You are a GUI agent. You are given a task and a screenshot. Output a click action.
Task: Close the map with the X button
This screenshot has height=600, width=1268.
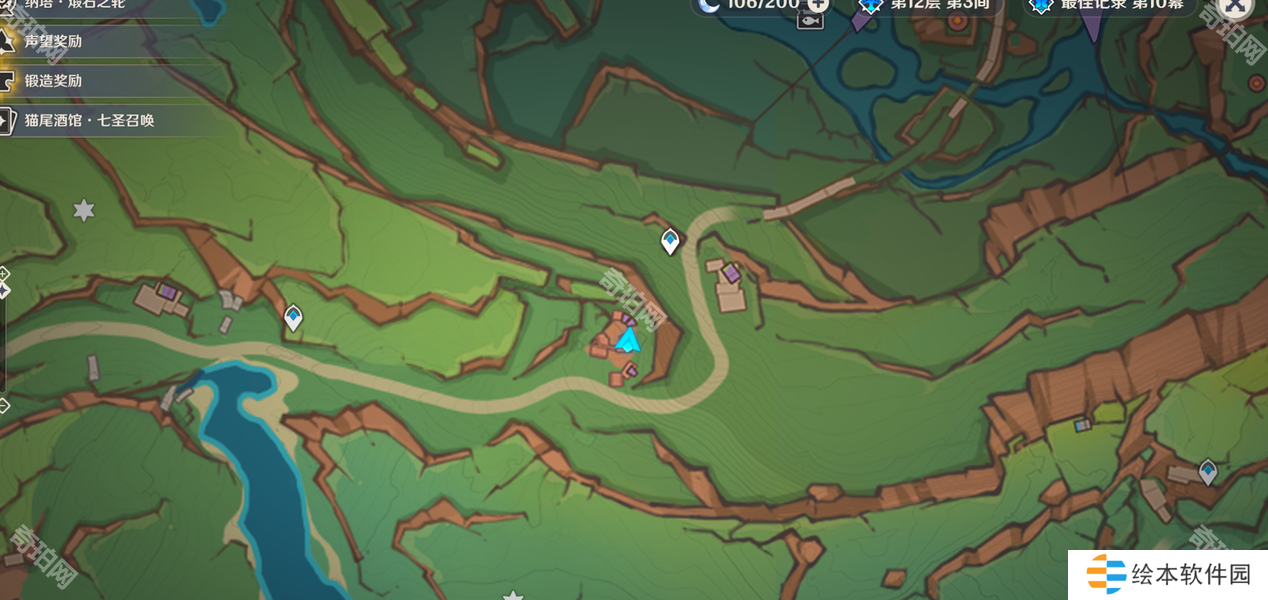click(1238, 5)
